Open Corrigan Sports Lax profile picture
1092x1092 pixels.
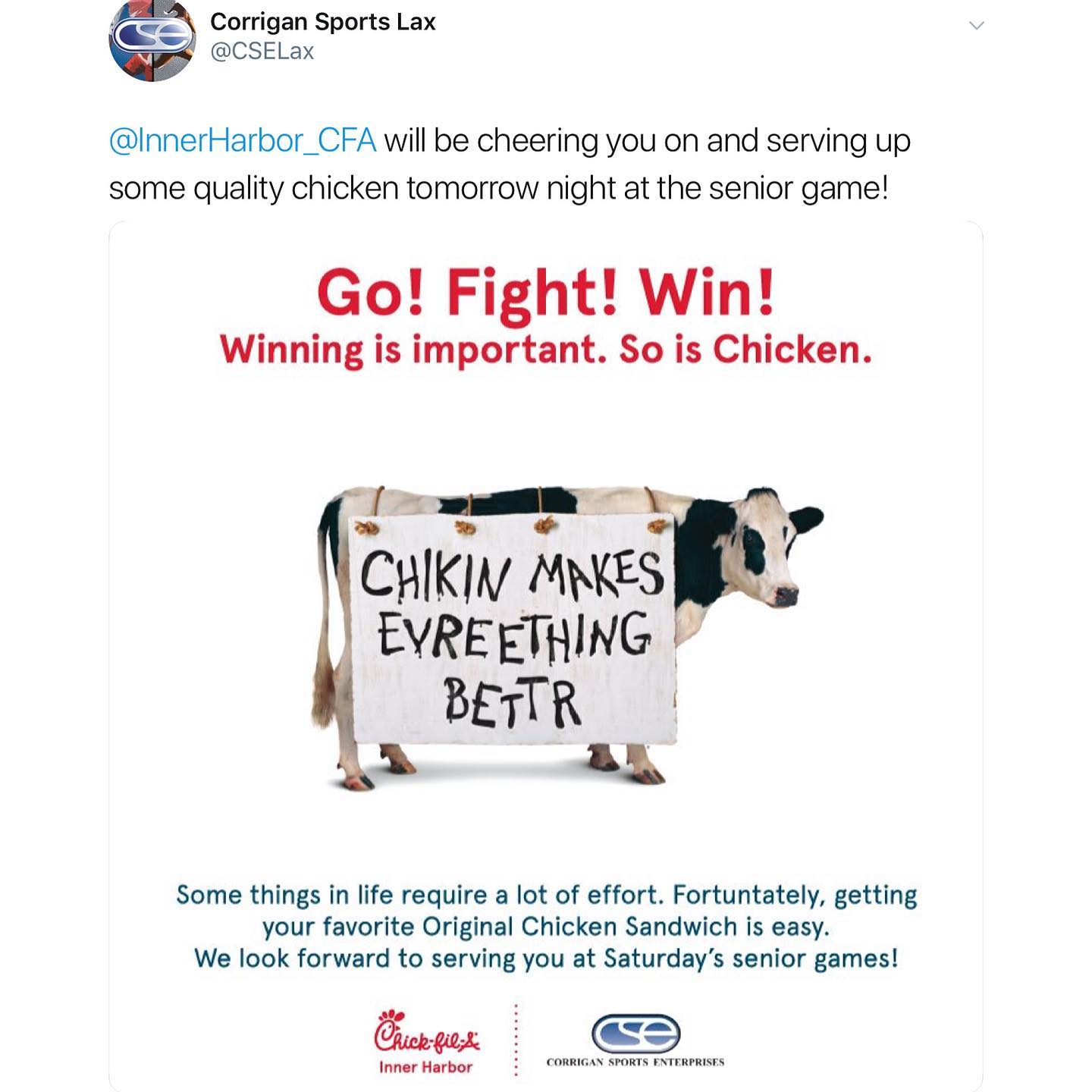(152, 39)
